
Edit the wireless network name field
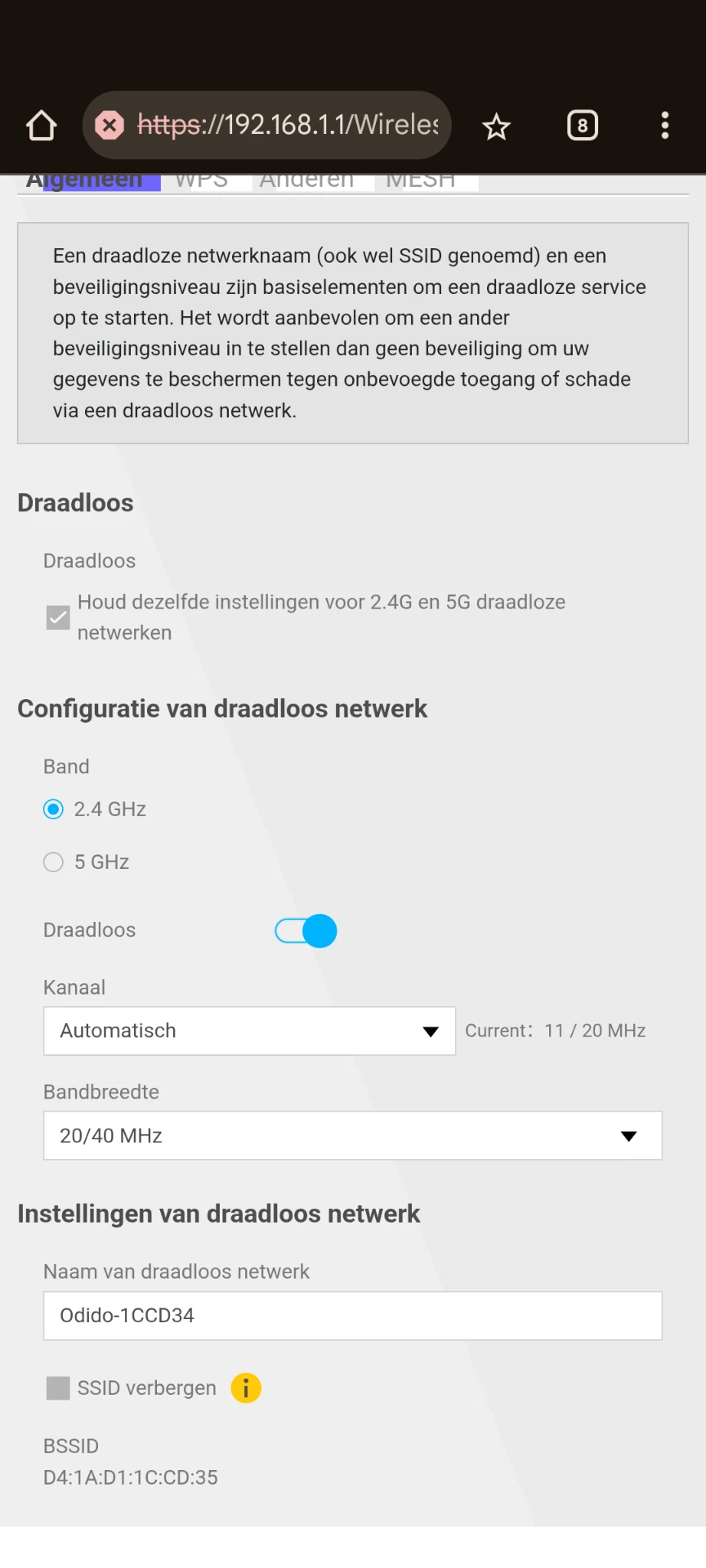point(352,1316)
